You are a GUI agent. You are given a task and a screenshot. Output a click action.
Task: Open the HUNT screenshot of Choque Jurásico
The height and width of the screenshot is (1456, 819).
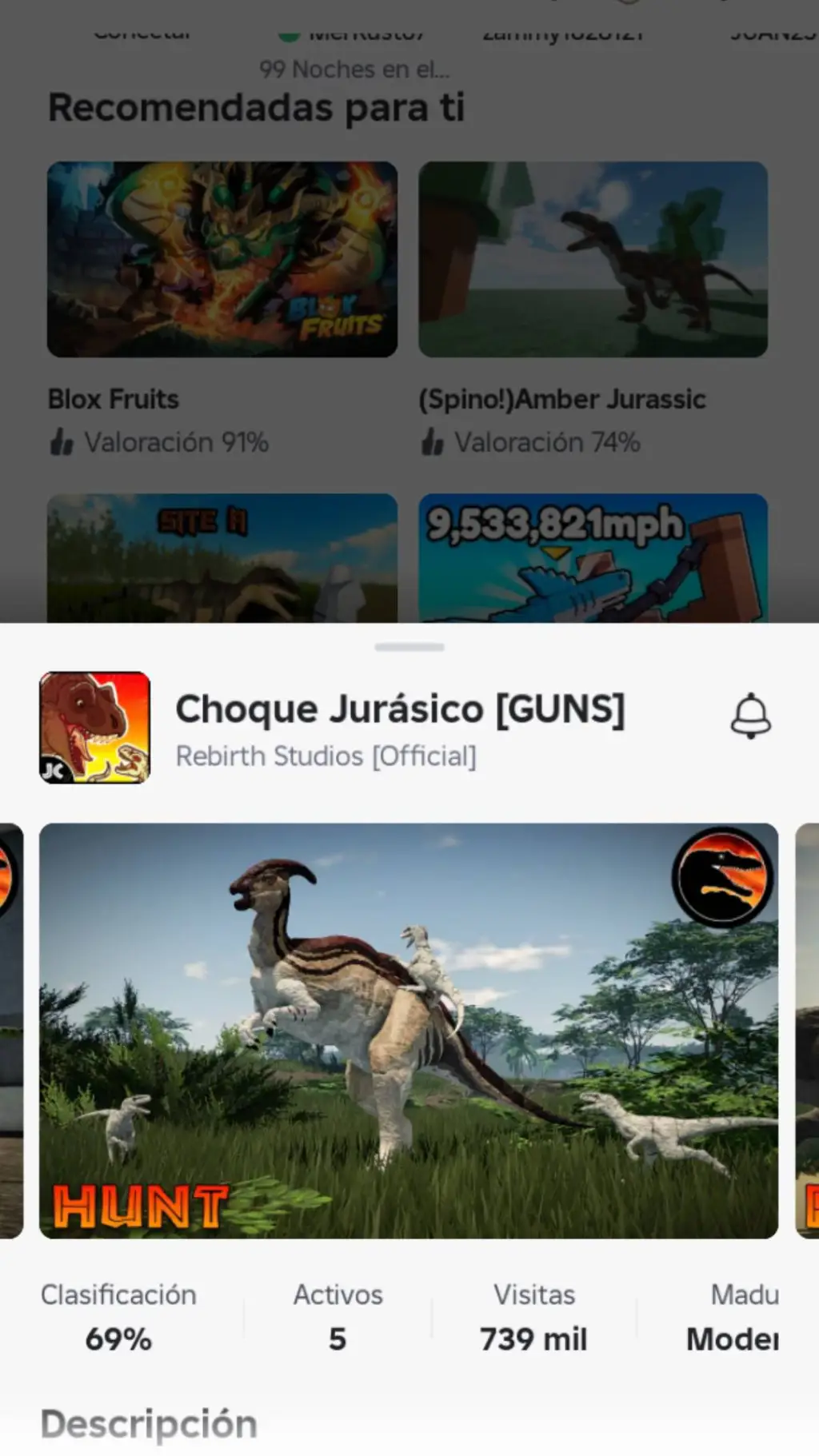(408, 1030)
